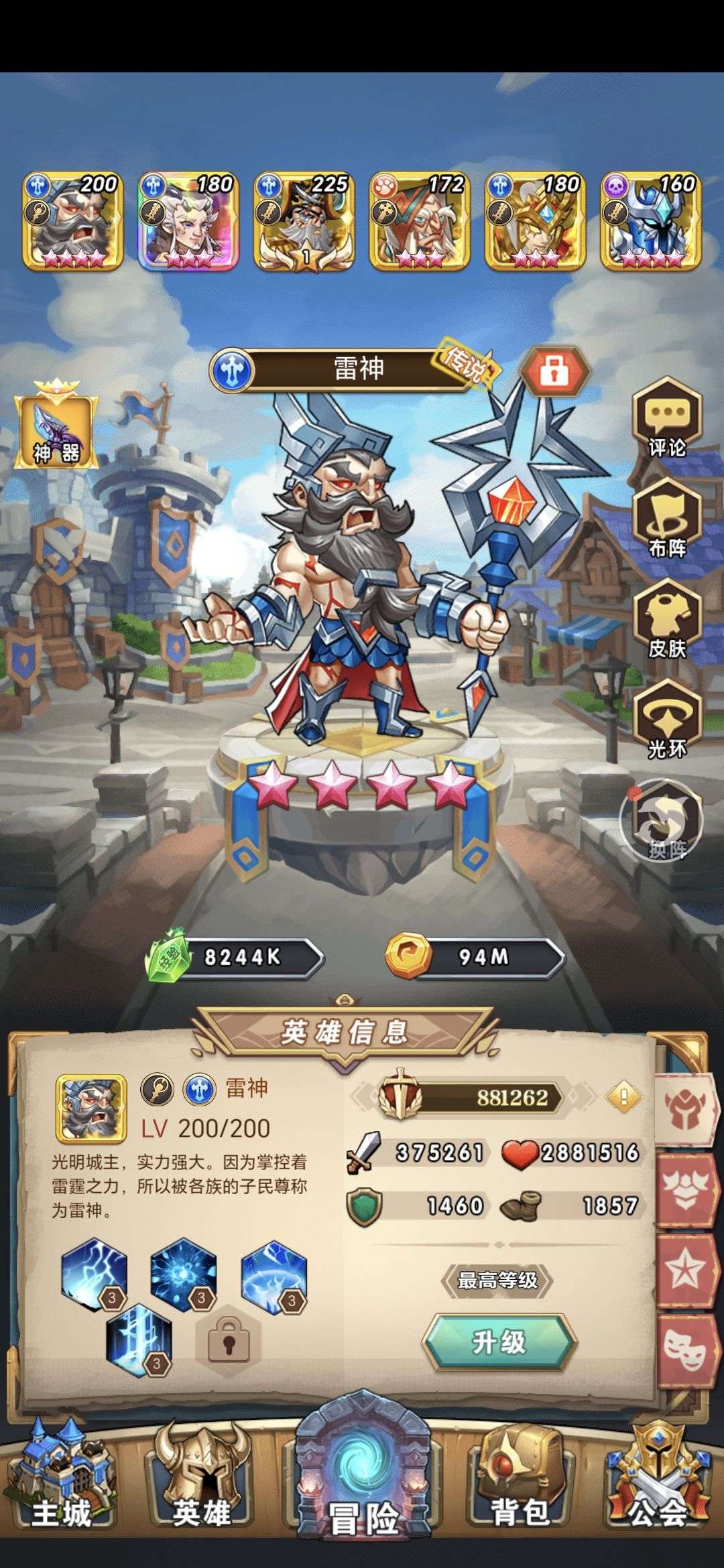Select the level 160 hero portrait
The image size is (724, 1568).
click(651, 220)
